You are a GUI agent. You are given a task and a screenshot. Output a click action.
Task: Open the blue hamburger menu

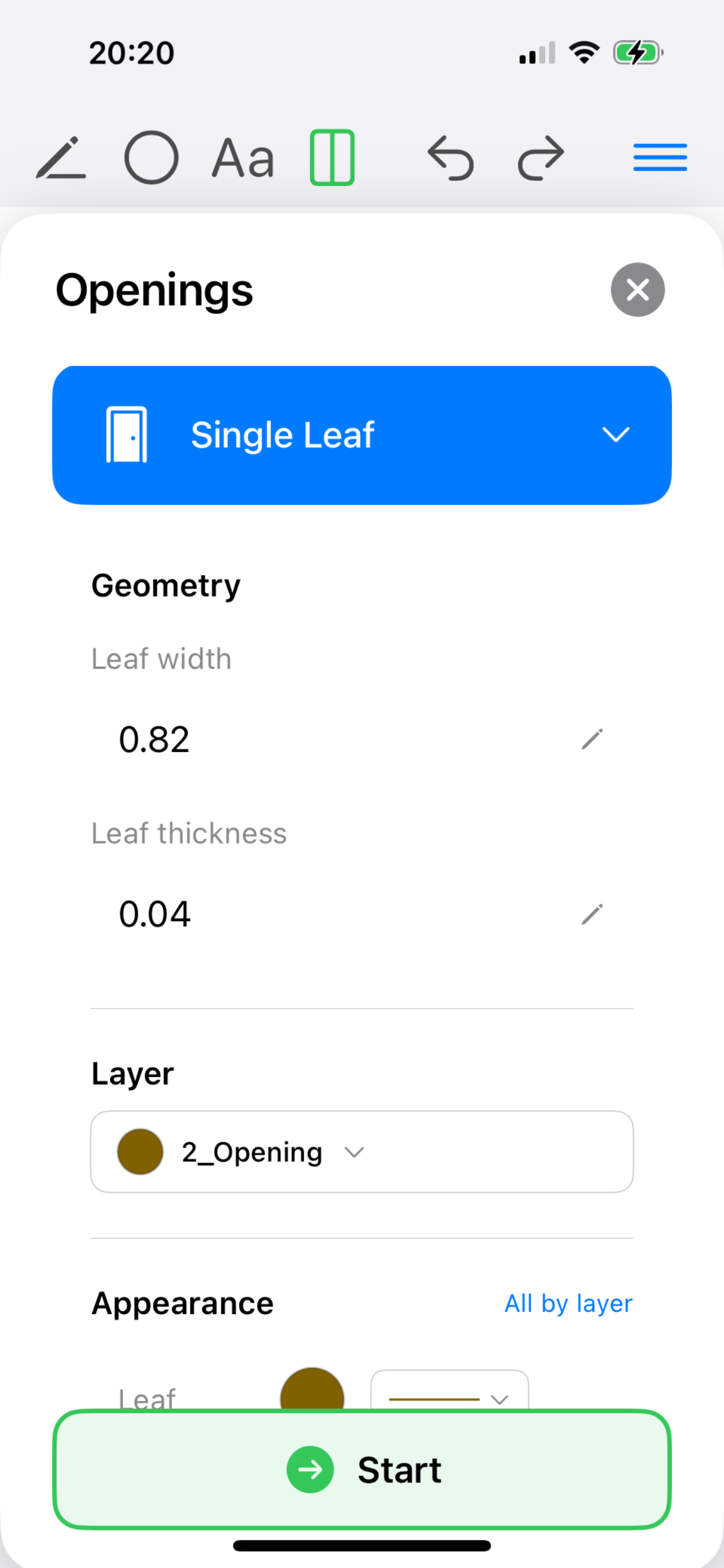point(660,157)
